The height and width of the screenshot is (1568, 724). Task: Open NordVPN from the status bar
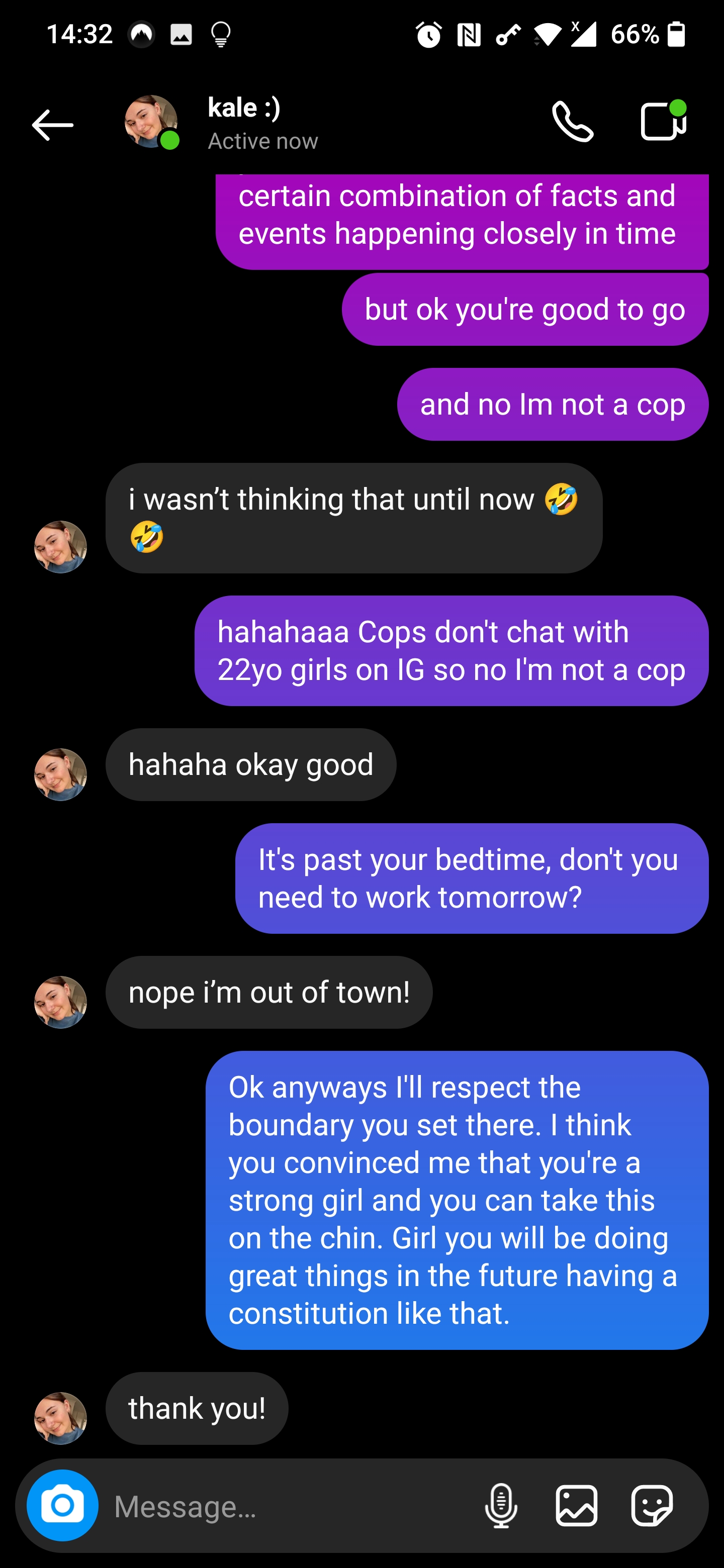(x=141, y=34)
